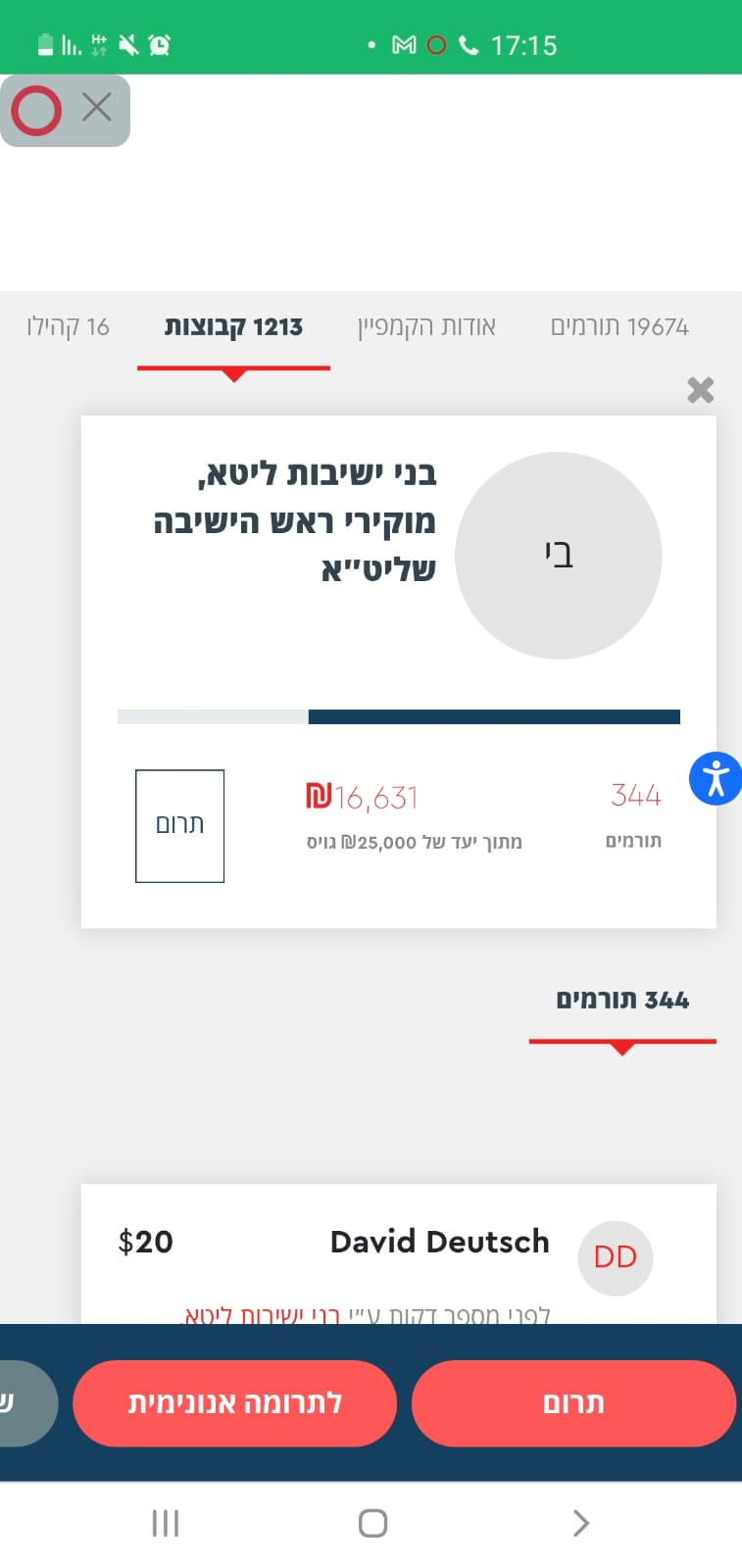Screen dimensions: 742x1568
Task: Tap the תרום button inside the group card
Action: pyautogui.click(x=179, y=826)
